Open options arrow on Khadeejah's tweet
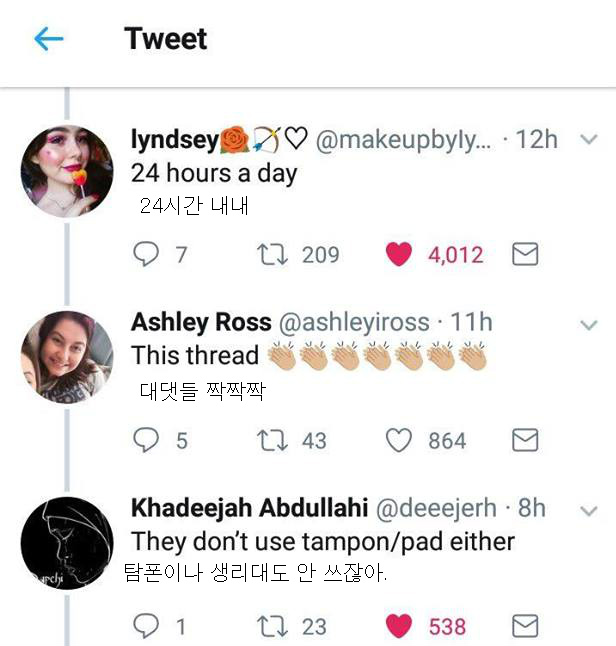 [x=589, y=510]
